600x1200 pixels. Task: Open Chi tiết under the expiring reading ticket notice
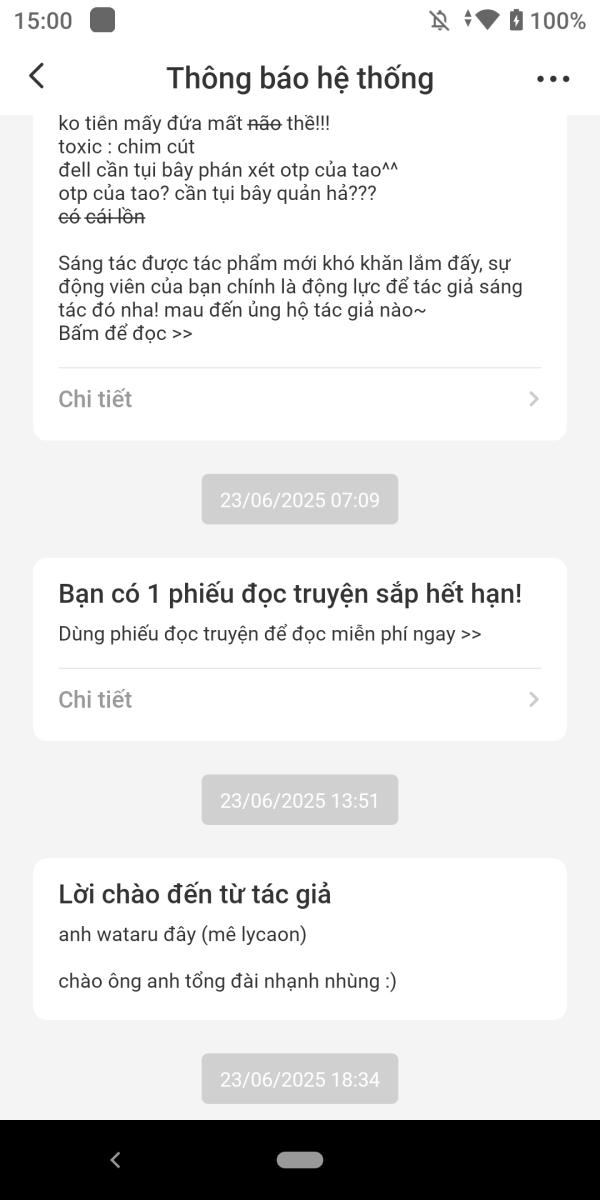(300, 700)
